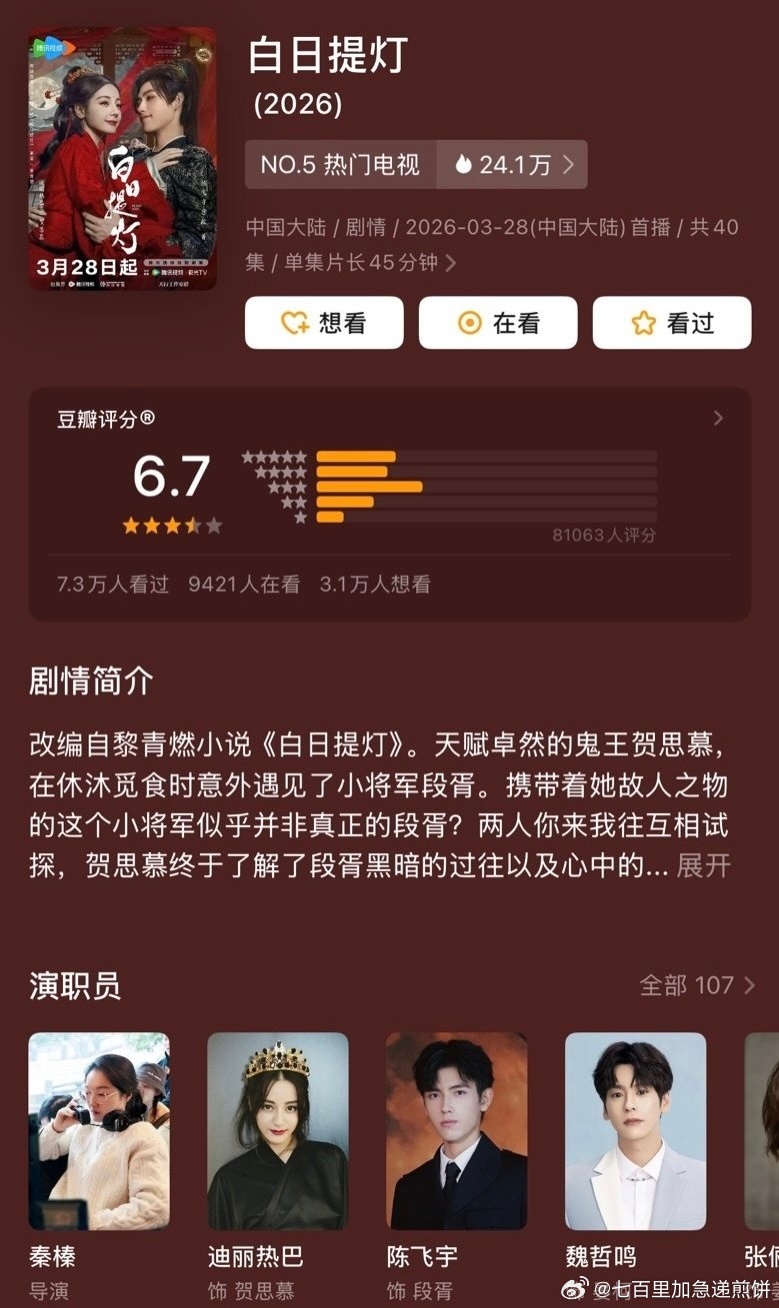Screen dimensions: 779x1308
Task: Click the star pyramid in the rating distribution
Action: (x=275, y=483)
